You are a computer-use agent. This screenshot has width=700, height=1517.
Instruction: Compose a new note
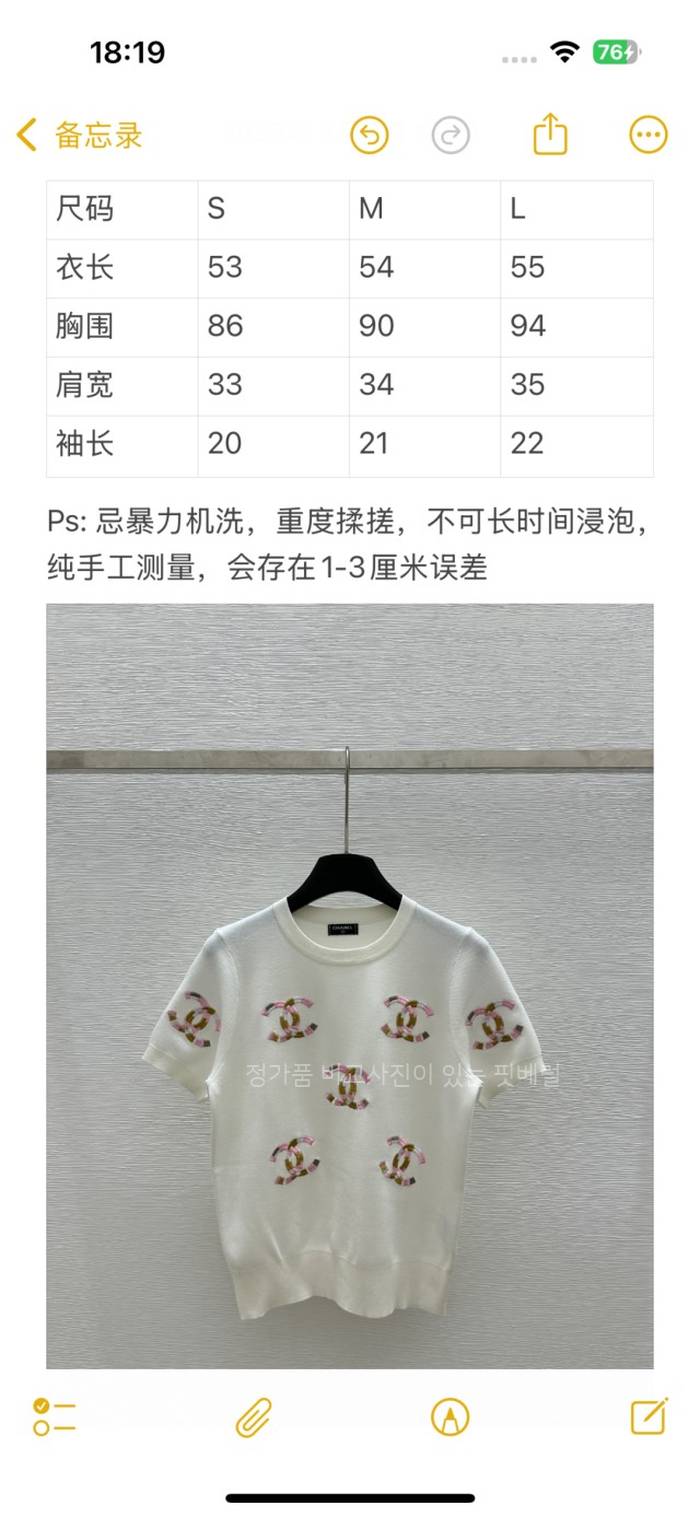(648, 1416)
